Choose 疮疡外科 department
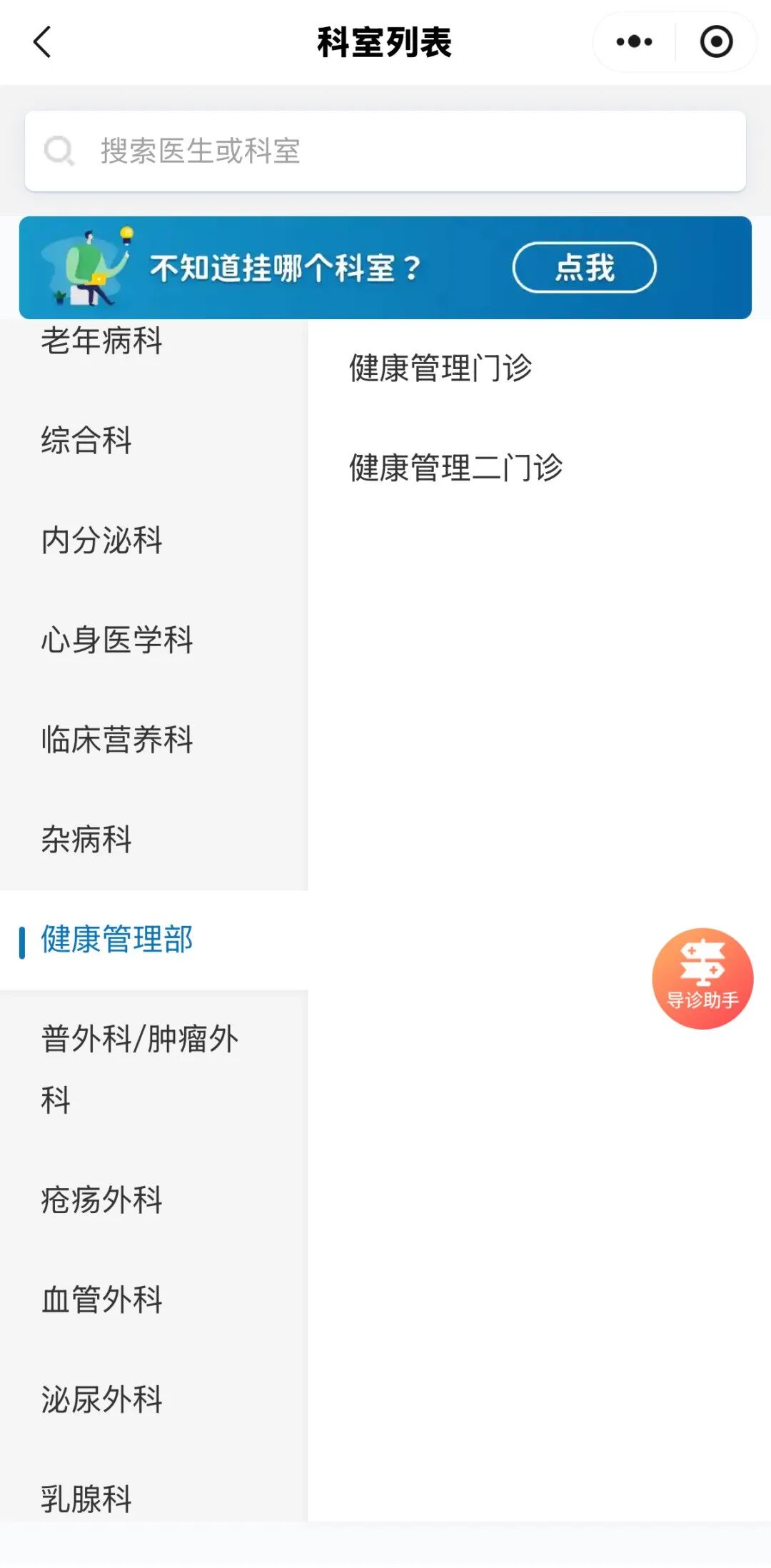 click(102, 1200)
